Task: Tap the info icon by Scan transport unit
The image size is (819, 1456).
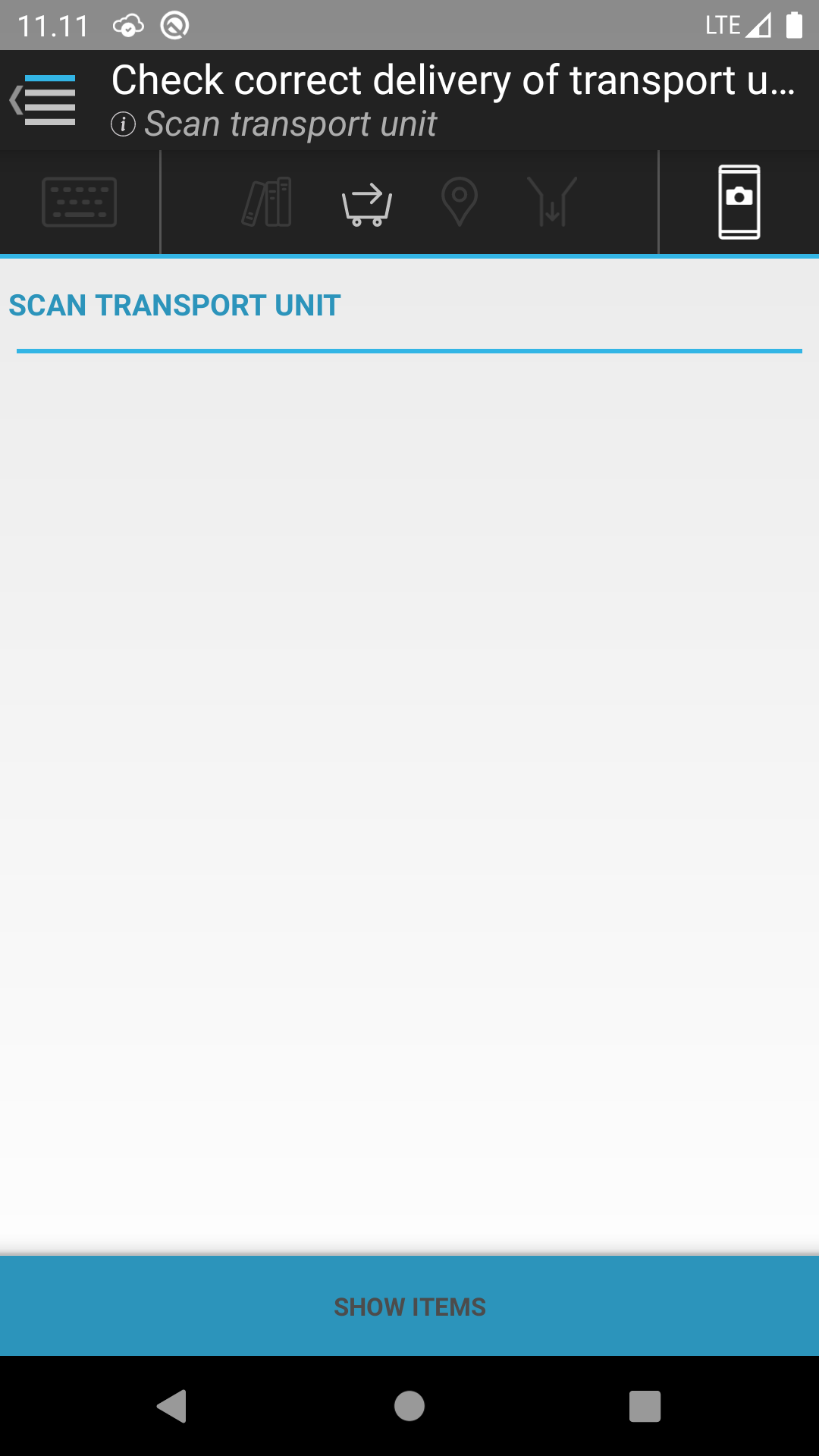Action: pos(124,124)
